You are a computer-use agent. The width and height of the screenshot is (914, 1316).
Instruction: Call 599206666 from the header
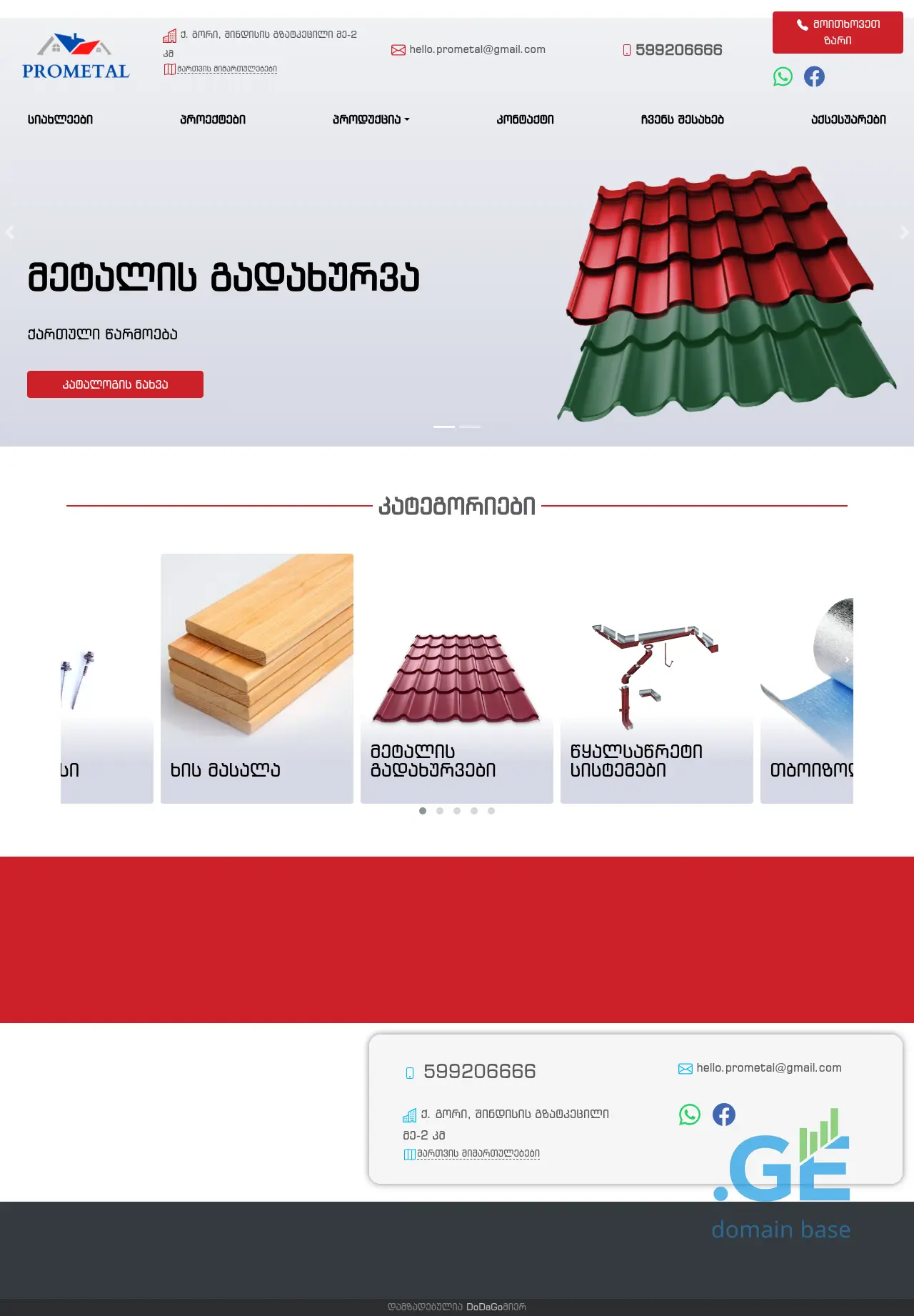click(678, 49)
